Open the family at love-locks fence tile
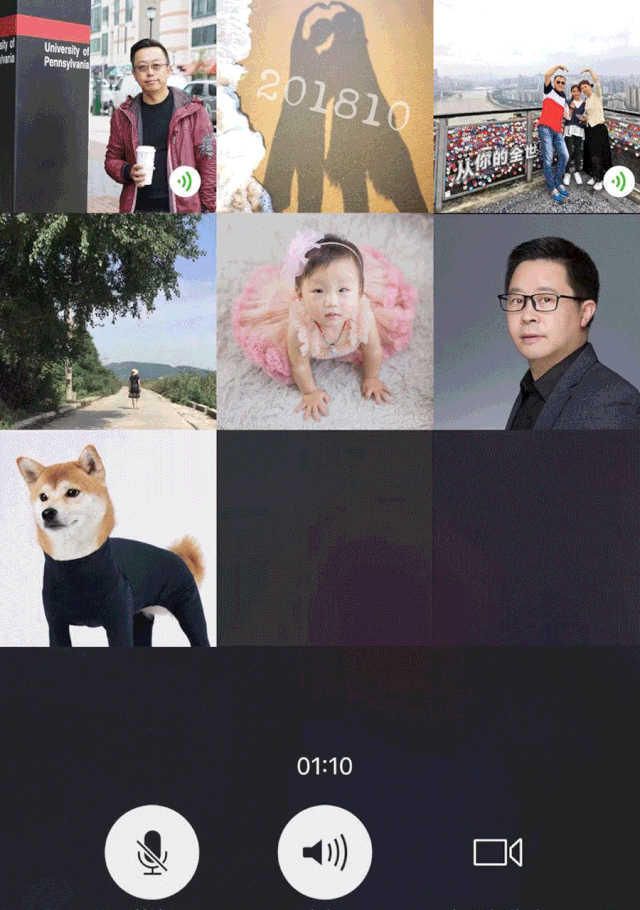Viewport: 640px width, 910px height. click(537, 106)
